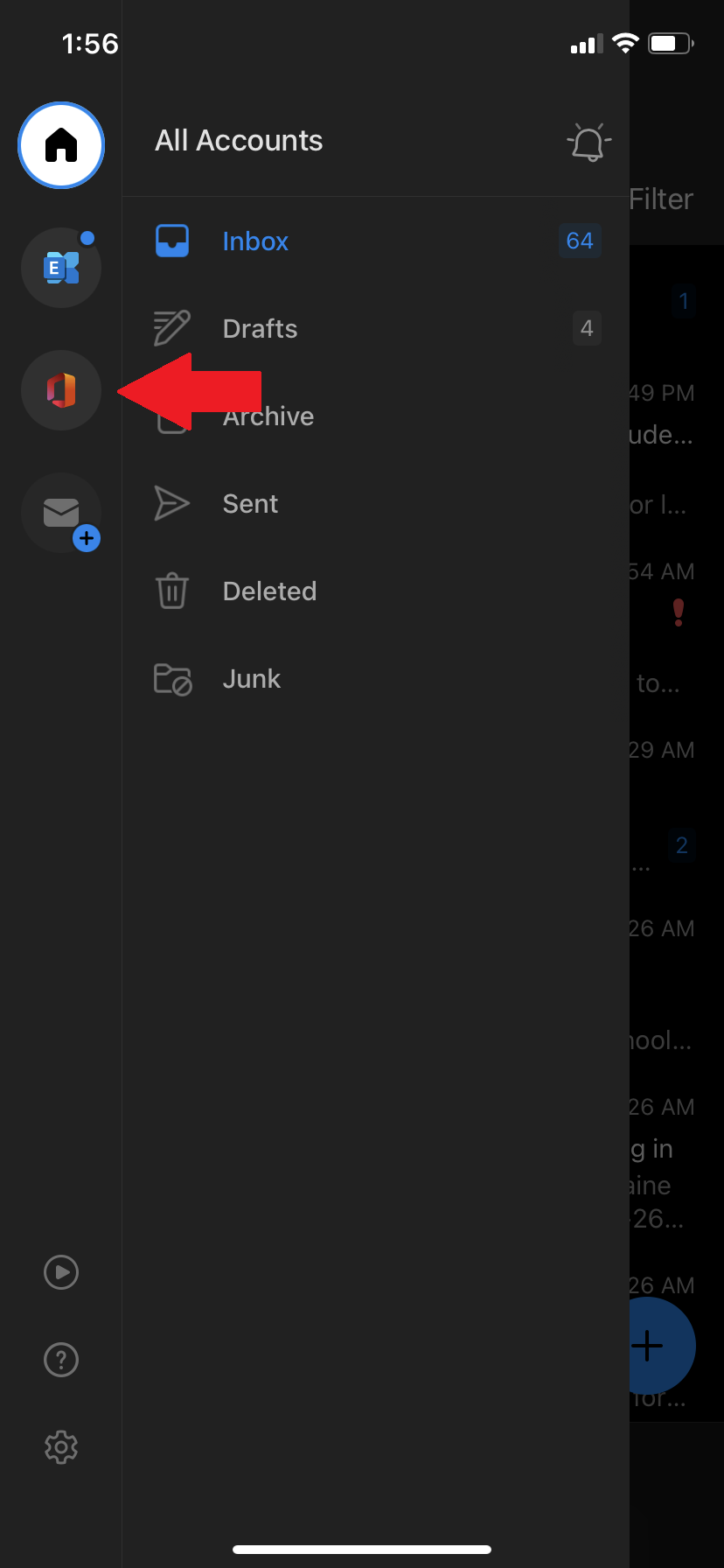Open the Do Not Disturb bell

(x=588, y=142)
